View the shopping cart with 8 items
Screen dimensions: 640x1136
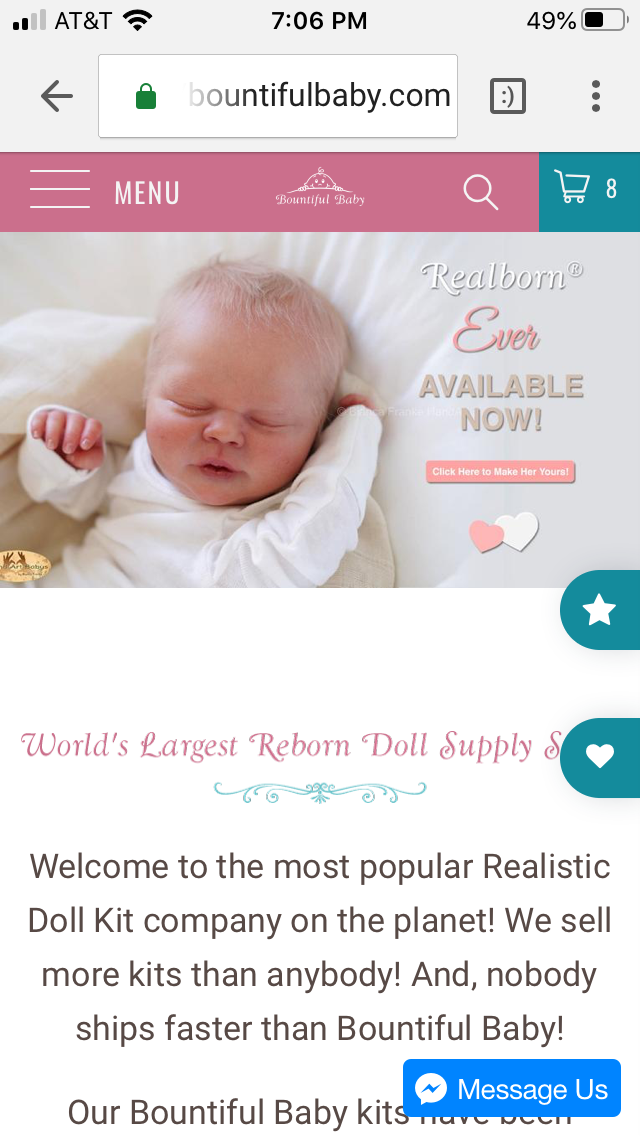tap(589, 192)
